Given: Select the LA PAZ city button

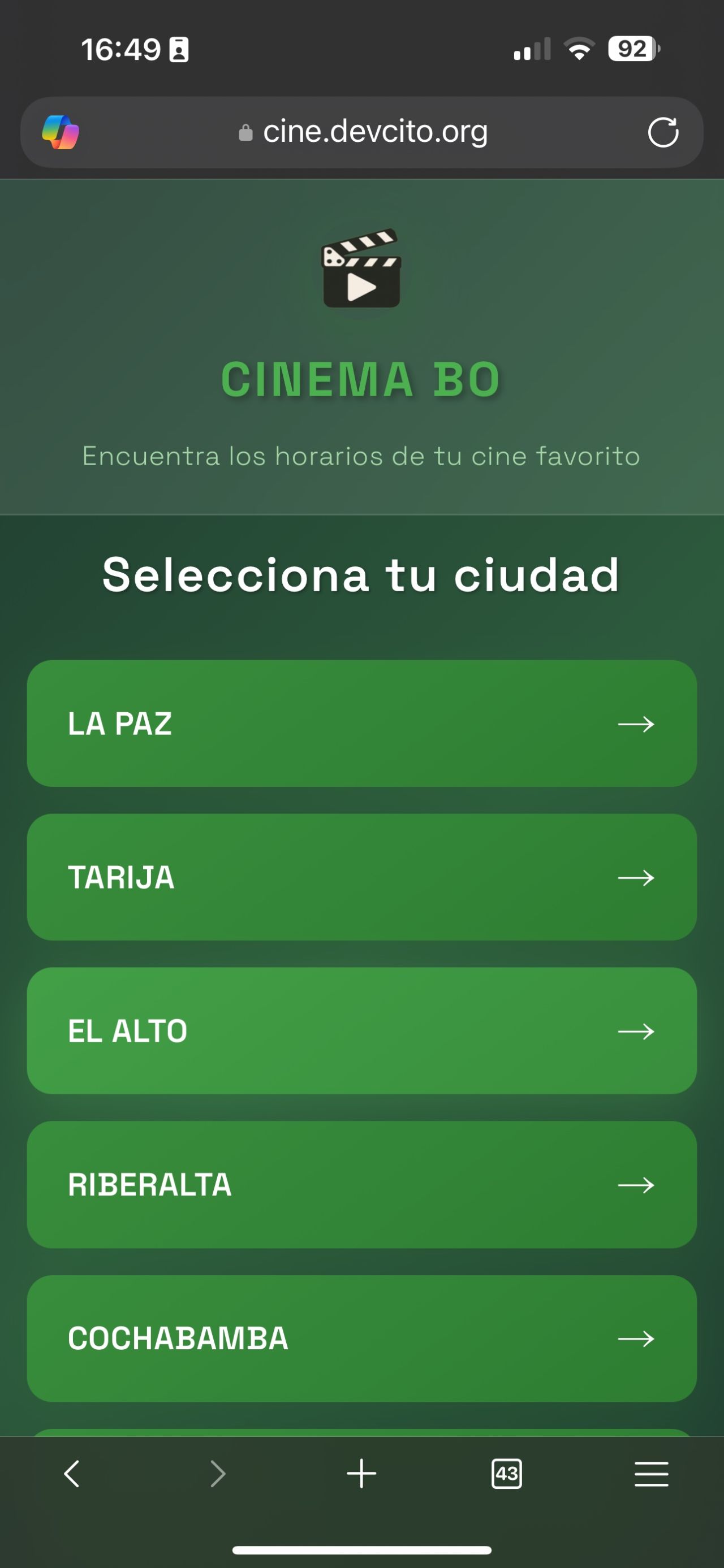Looking at the screenshot, I should [x=361, y=723].
